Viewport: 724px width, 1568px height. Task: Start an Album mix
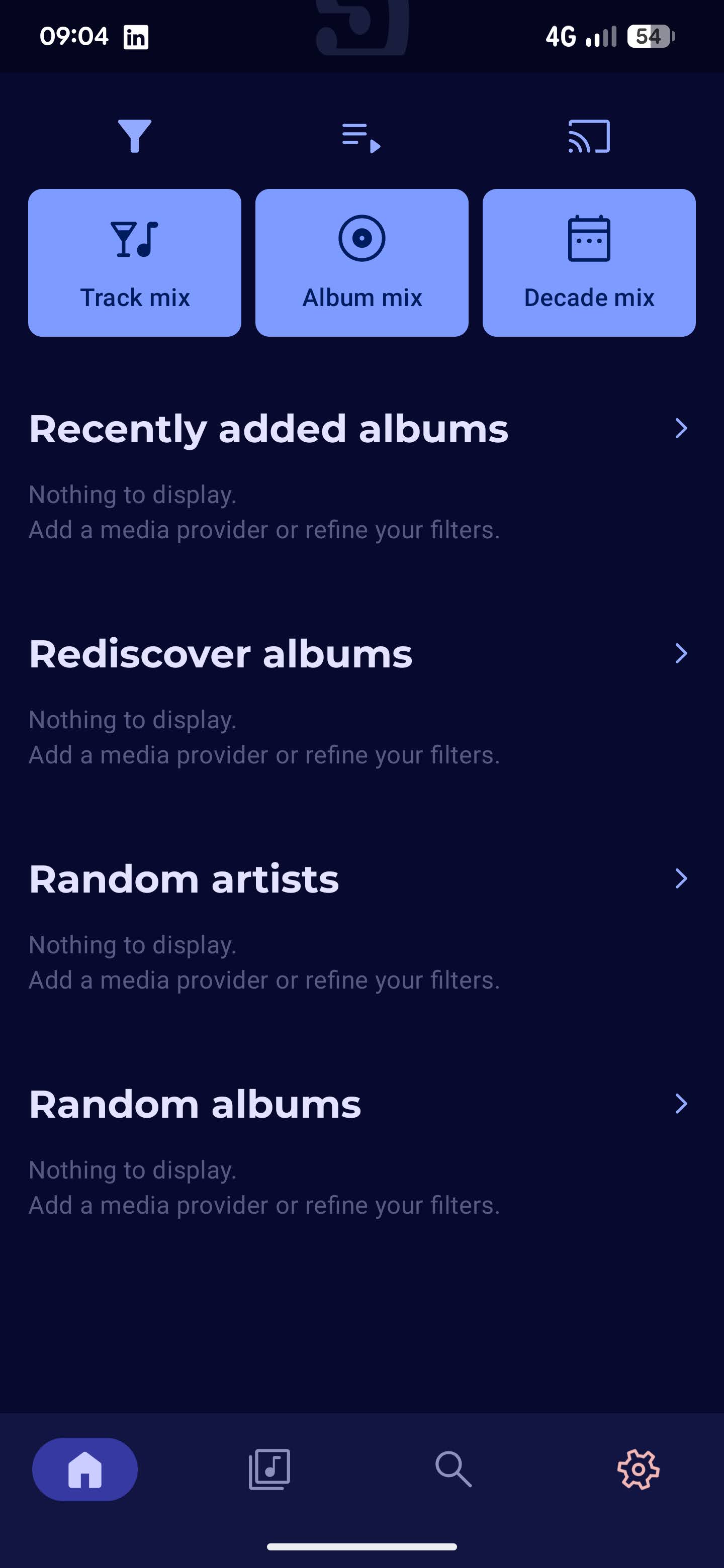[361, 262]
